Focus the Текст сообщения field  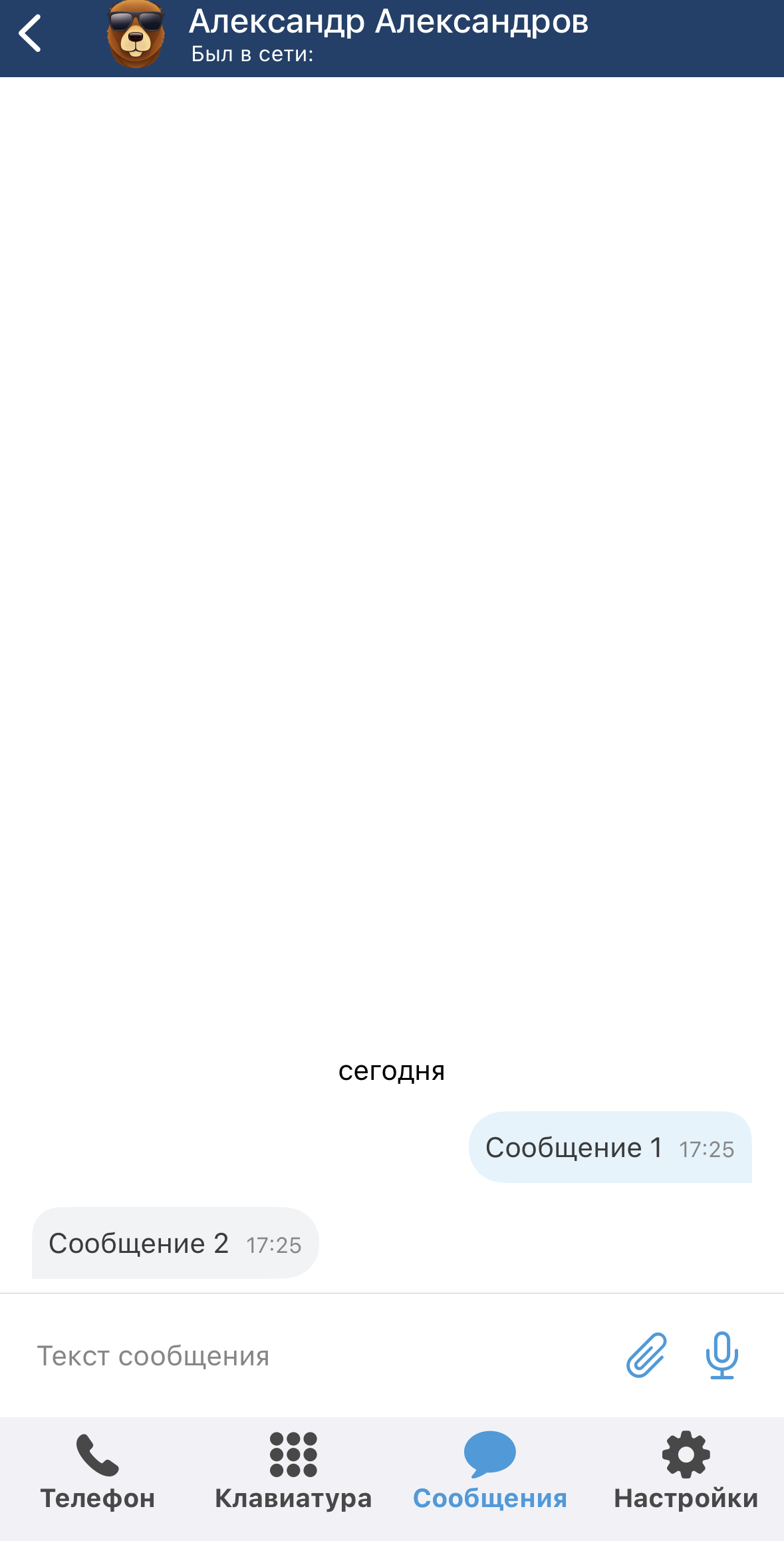319,1356
